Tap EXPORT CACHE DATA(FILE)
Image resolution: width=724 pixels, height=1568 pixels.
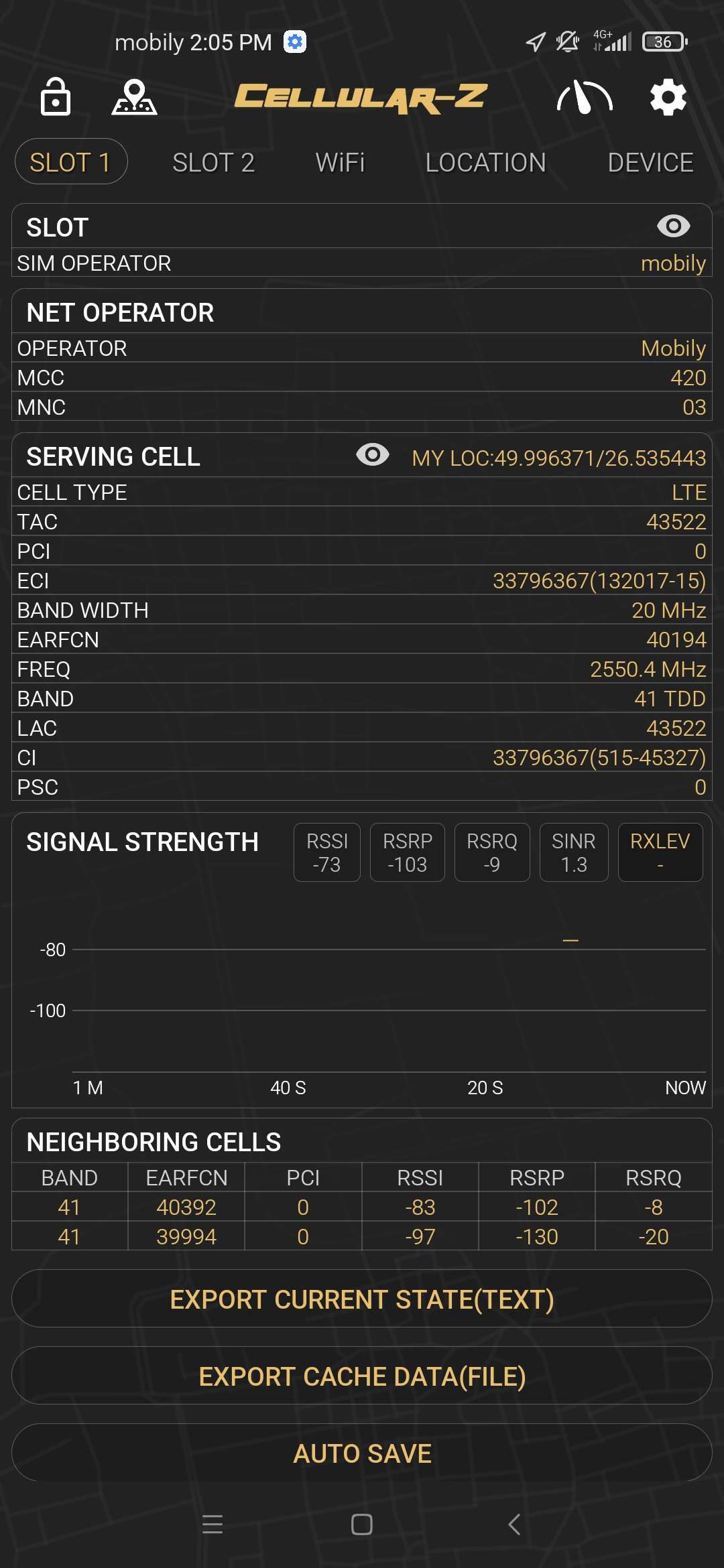(x=362, y=1376)
